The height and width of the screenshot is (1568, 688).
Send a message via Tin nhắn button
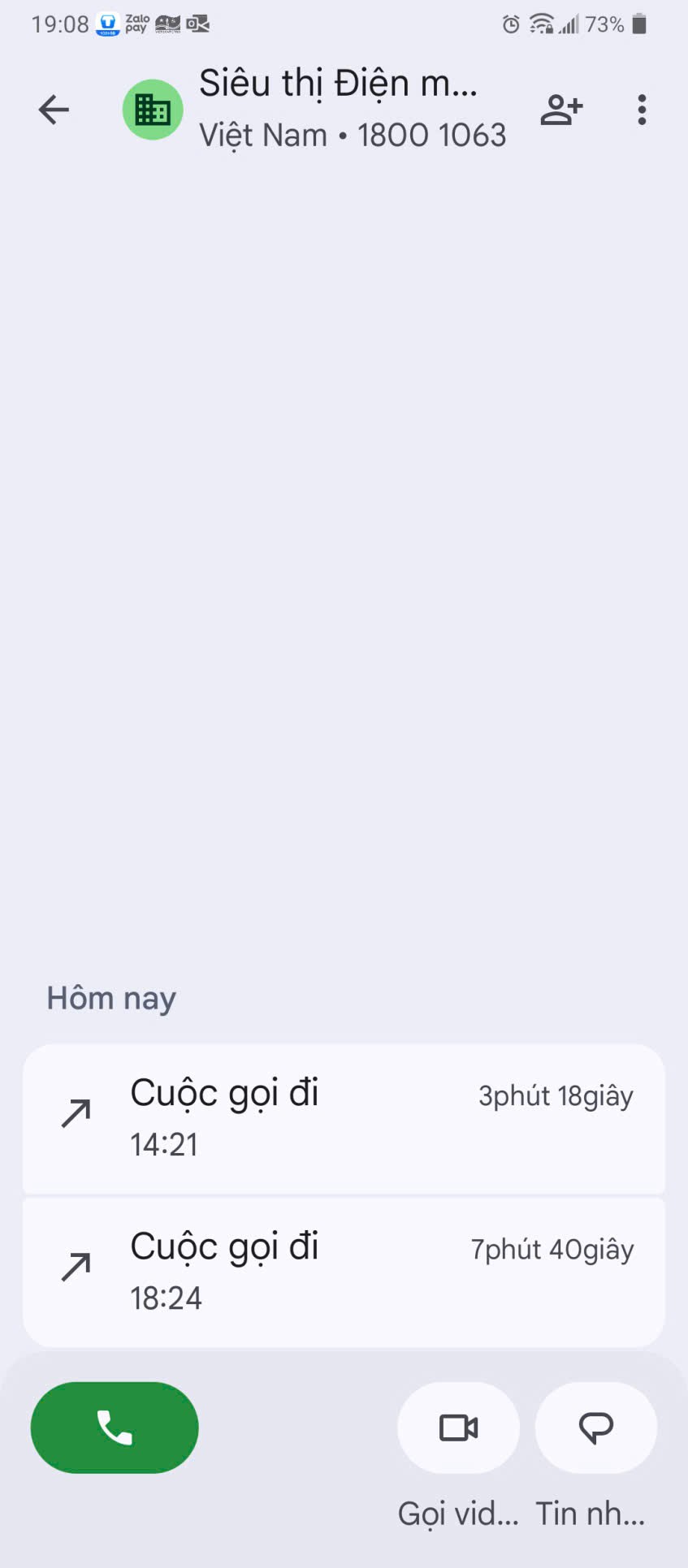(x=595, y=1427)
